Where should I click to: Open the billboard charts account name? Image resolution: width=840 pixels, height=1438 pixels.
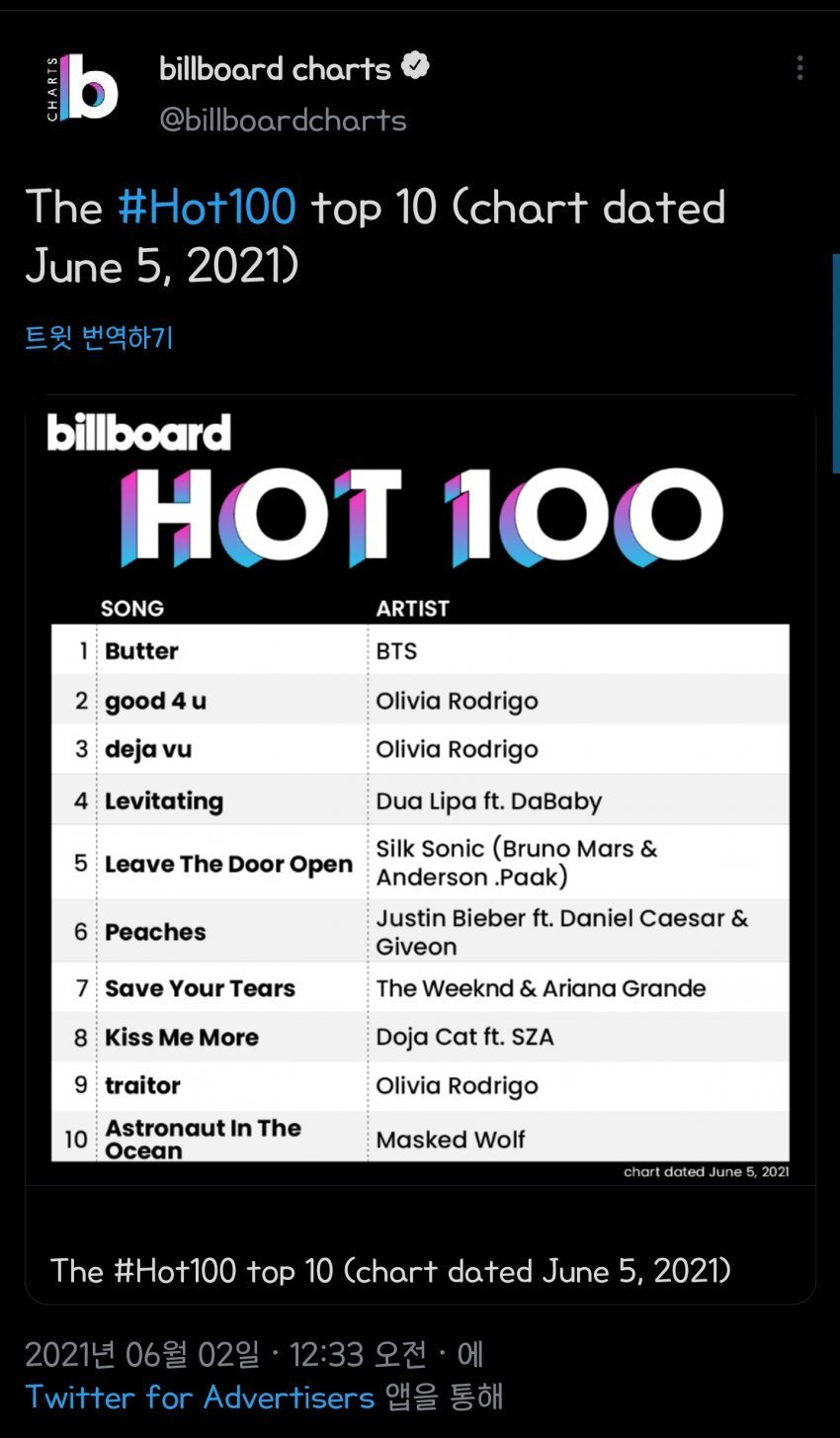pyautogui.click(x=276, y=68)
